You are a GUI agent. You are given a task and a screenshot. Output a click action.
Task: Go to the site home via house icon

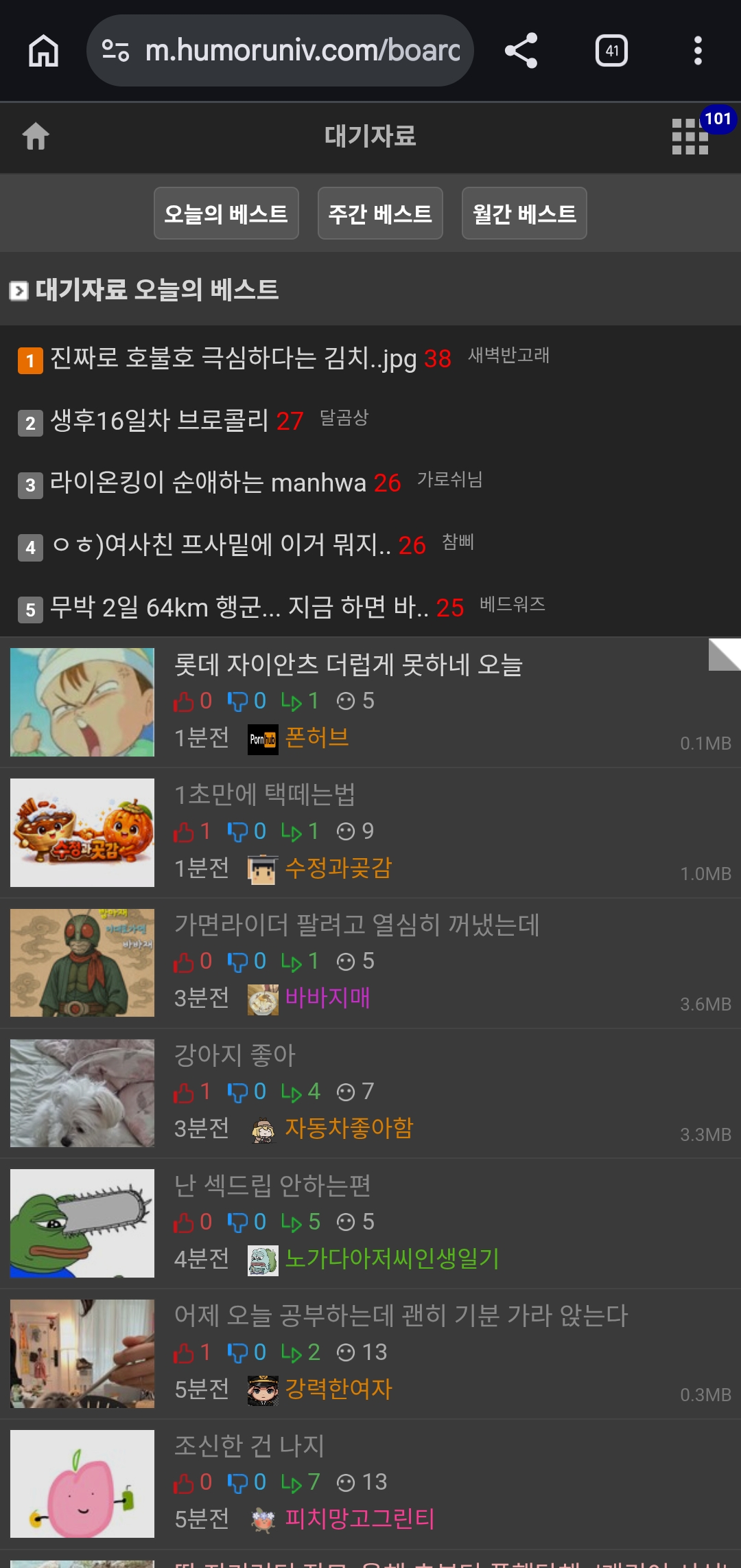tap(36, 137)
